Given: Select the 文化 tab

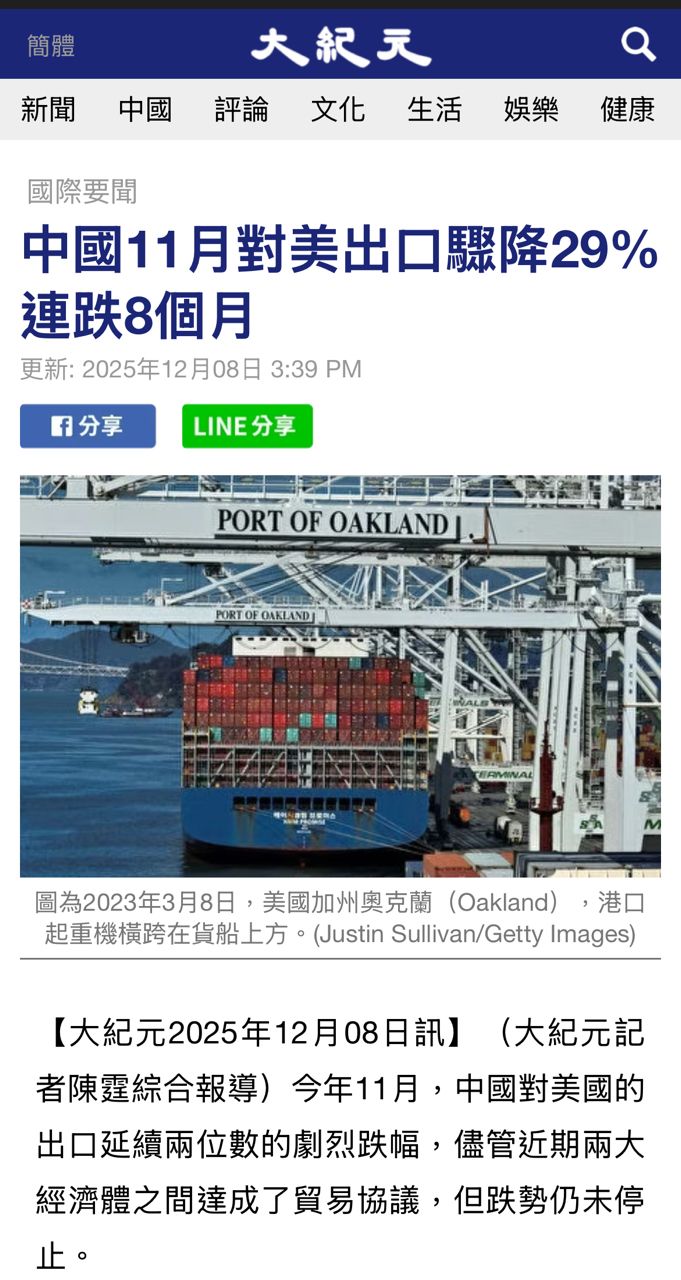Looking at the screenshot, I should [x=338, y=109].
